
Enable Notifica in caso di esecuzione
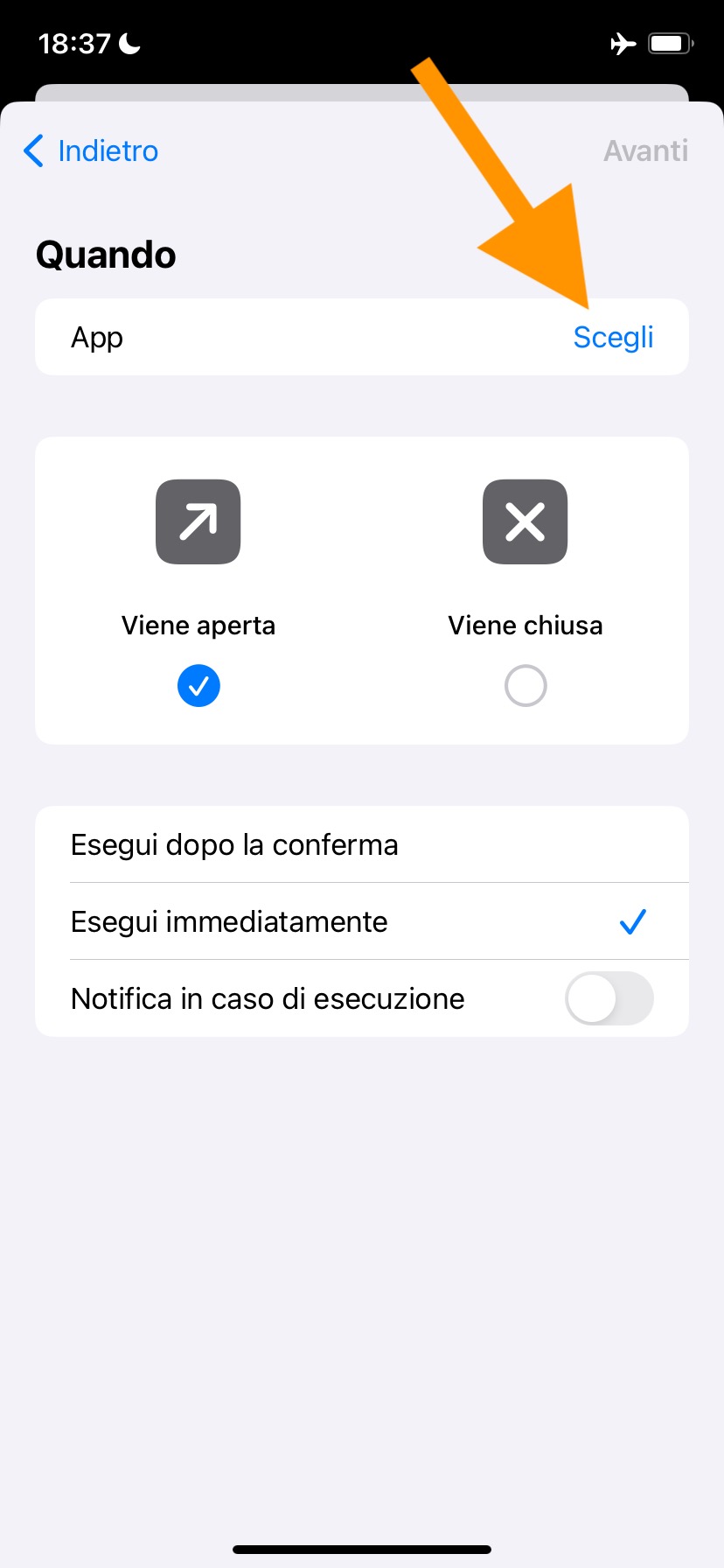(609, 999)
